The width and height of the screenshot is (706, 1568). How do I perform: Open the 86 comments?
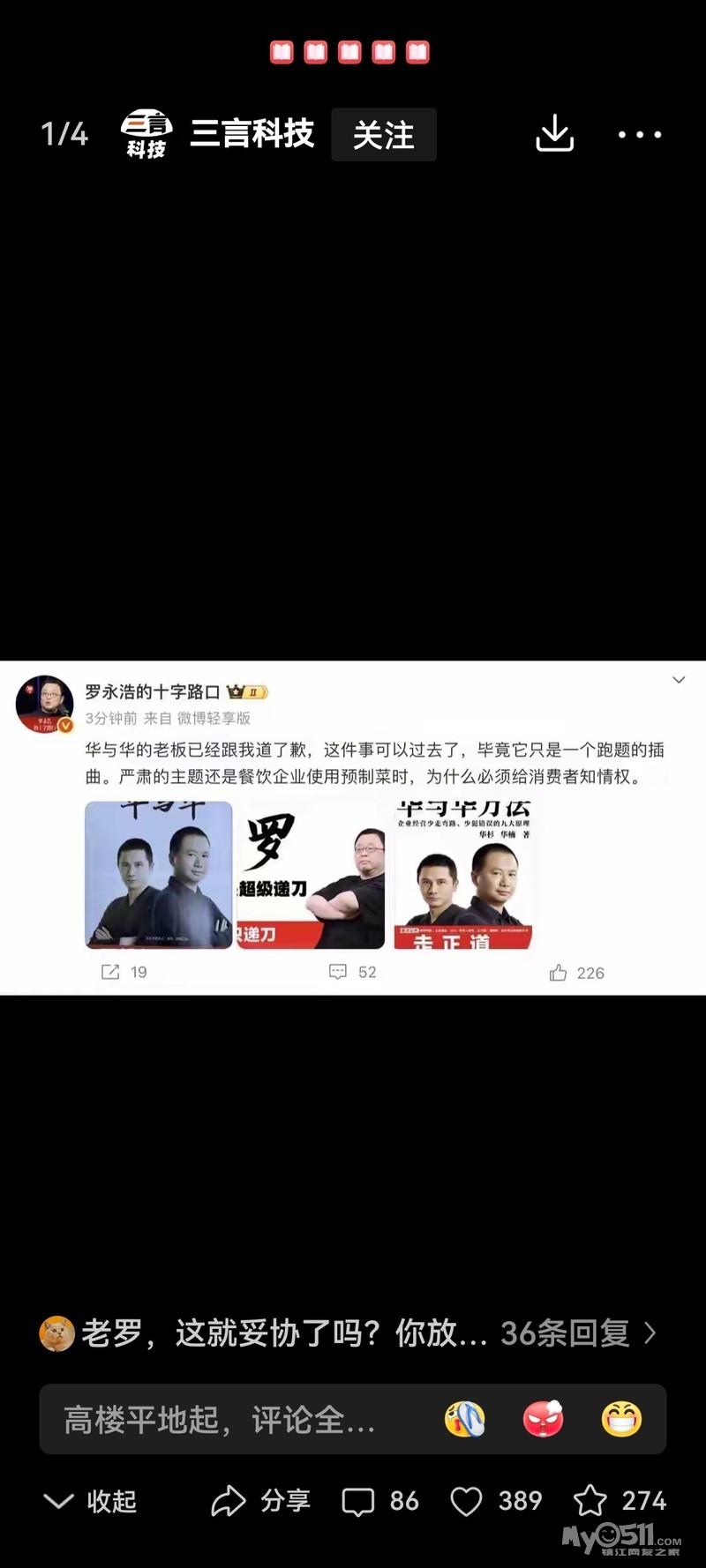(x=380, y=1501)
